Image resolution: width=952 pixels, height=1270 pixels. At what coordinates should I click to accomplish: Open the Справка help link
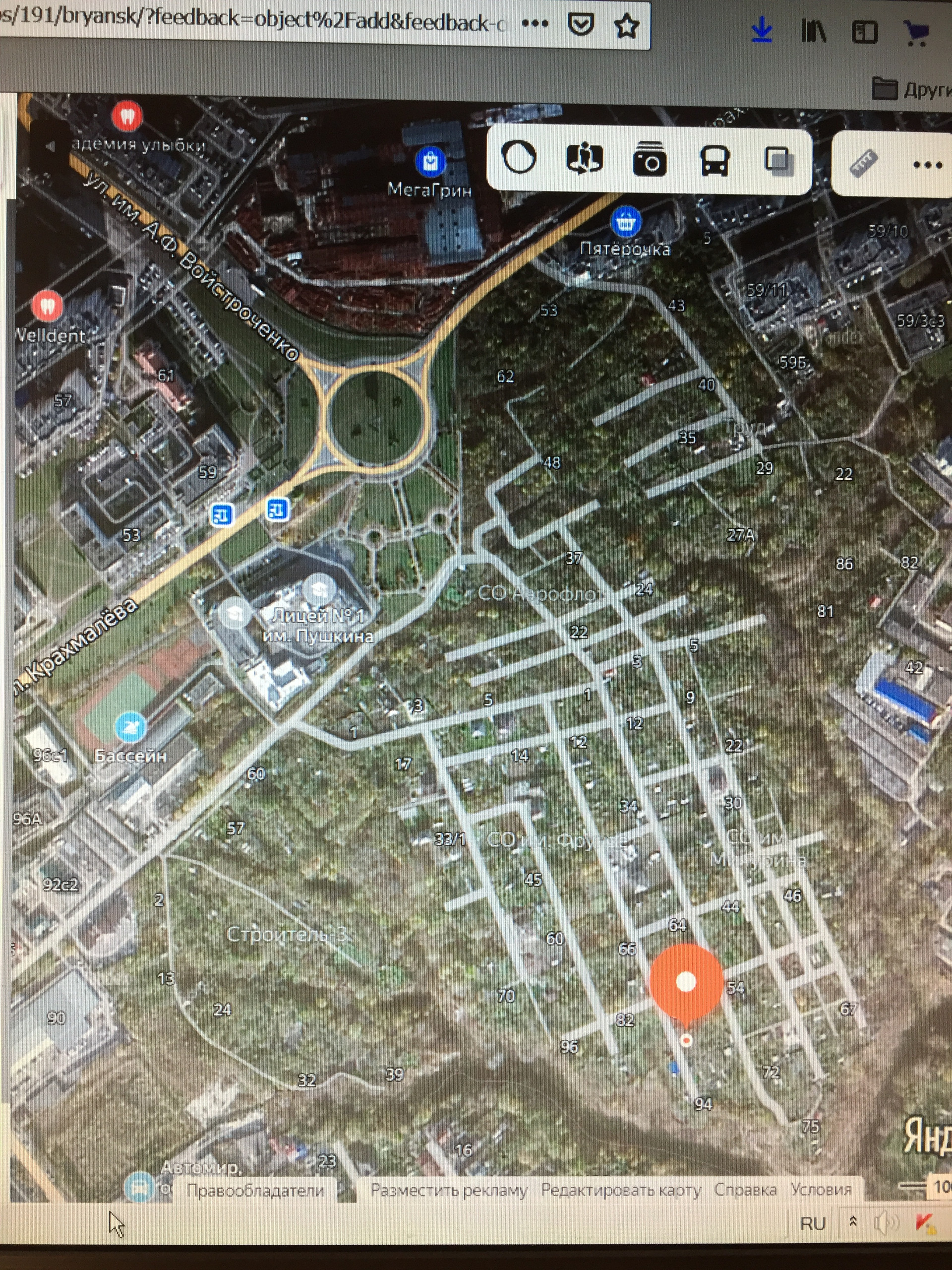pyautogui.click(x=745, y=1190)
